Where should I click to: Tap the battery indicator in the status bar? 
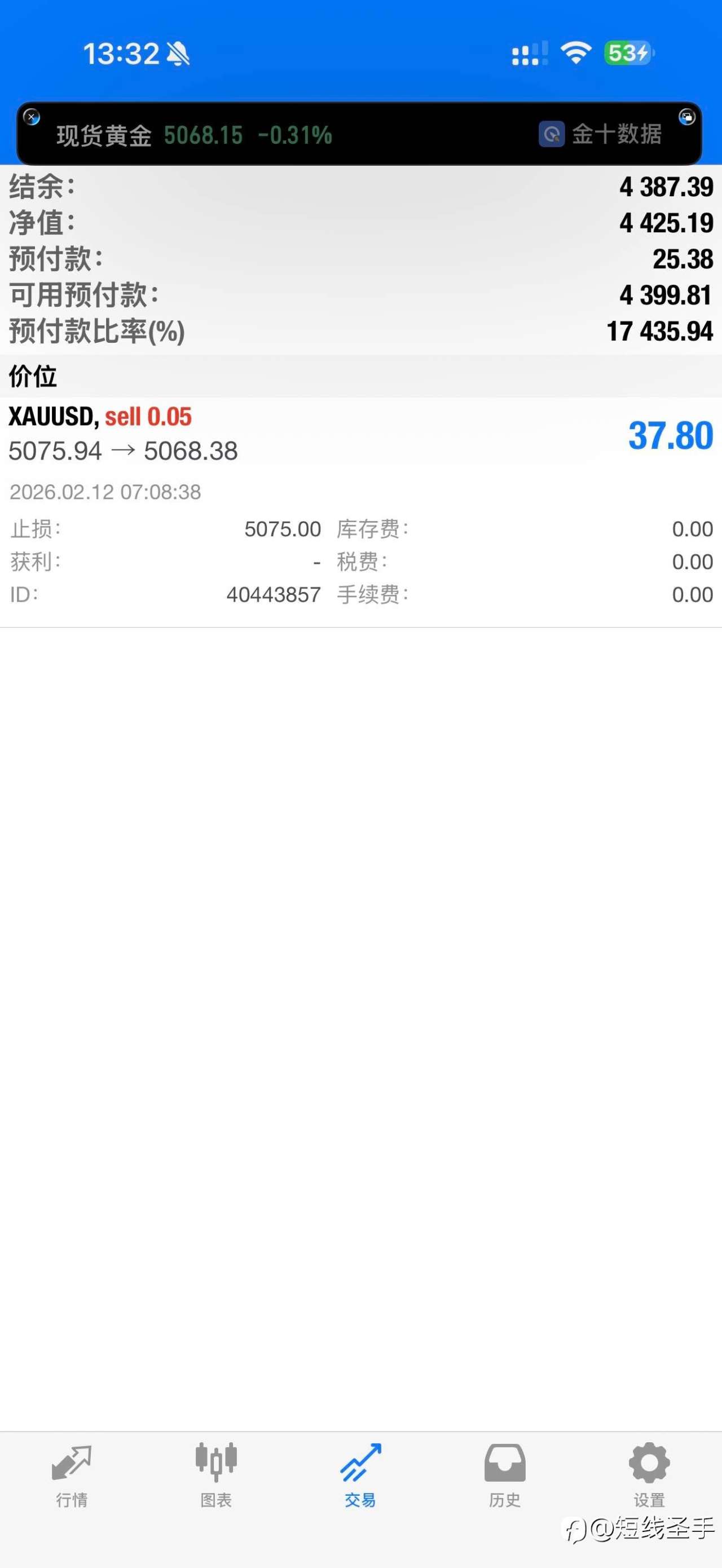(x=628, y=54)
